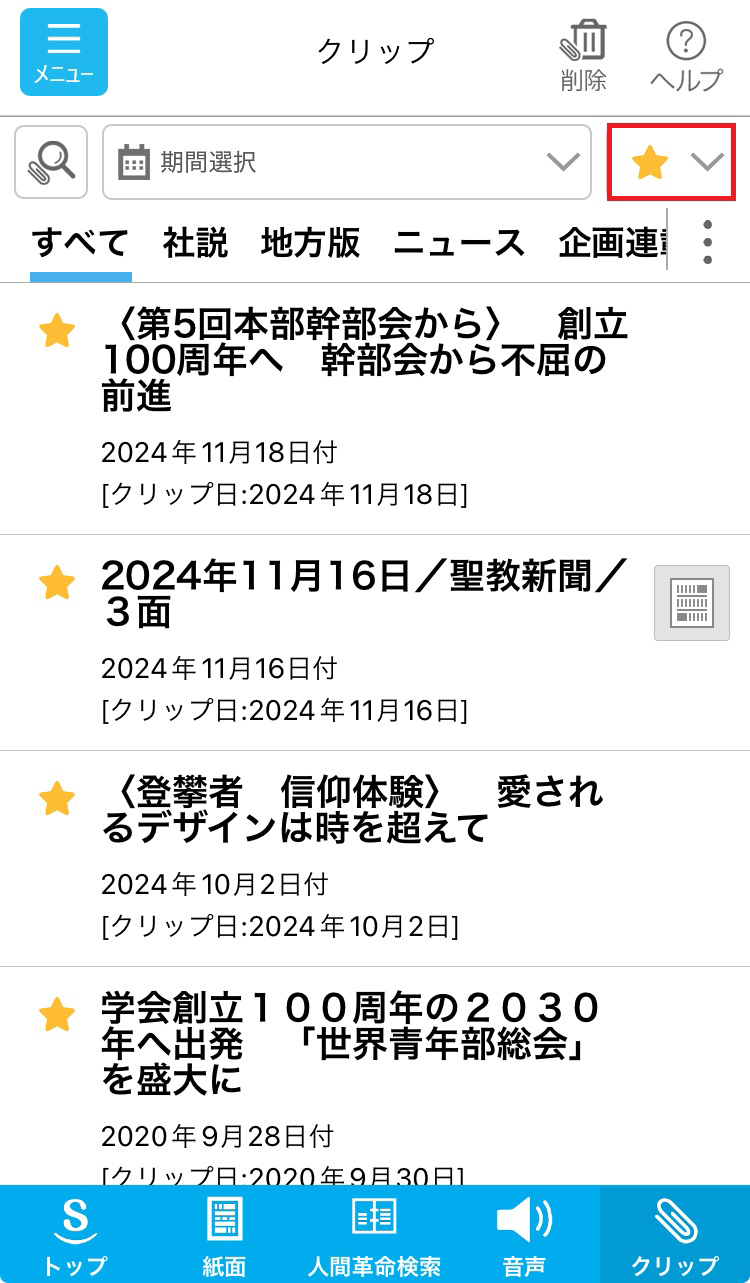Select the 地方版 tab
This screenshot has height=1283, width=750.
pyautogui.click(x=310, y=243)
